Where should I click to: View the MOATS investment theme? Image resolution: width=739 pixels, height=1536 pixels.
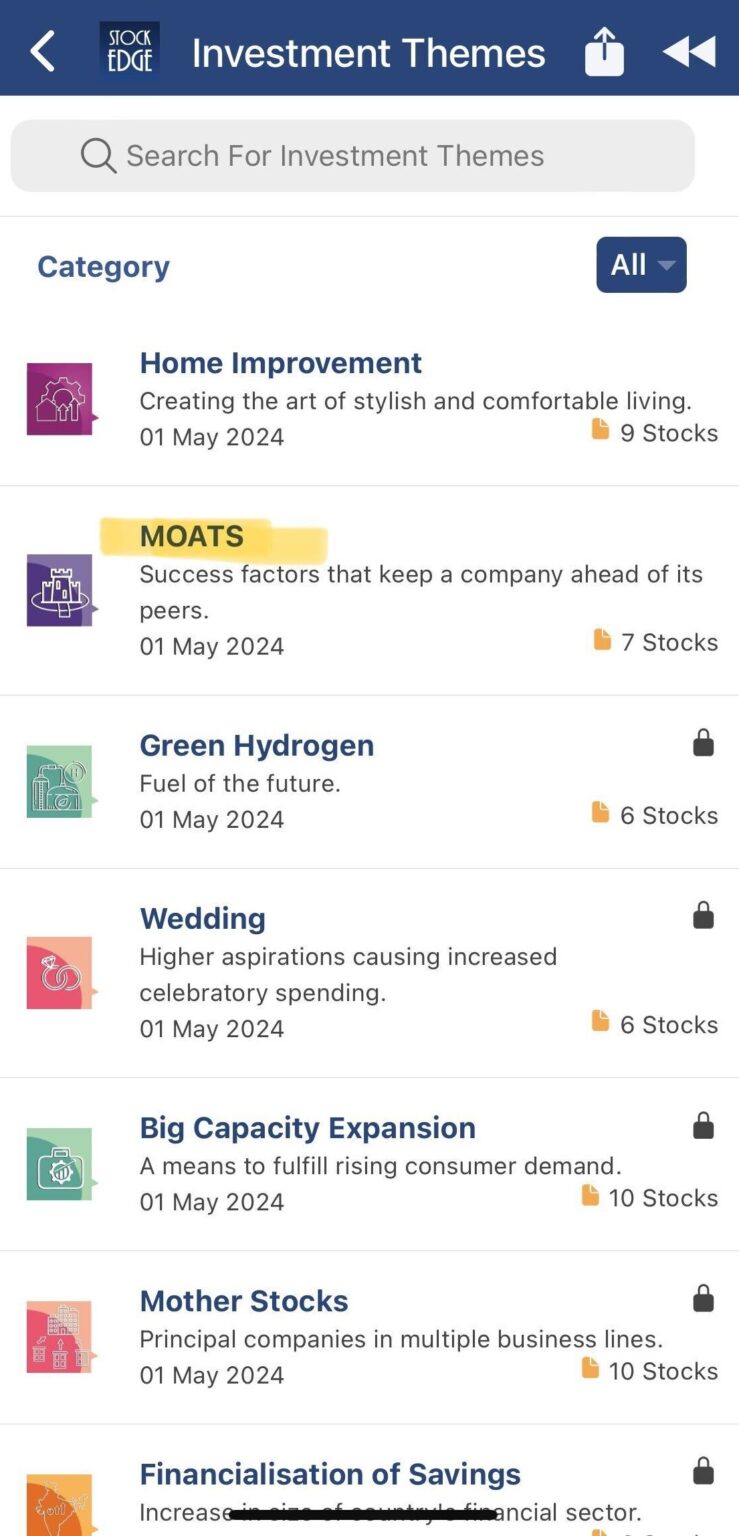pos(192,537)
